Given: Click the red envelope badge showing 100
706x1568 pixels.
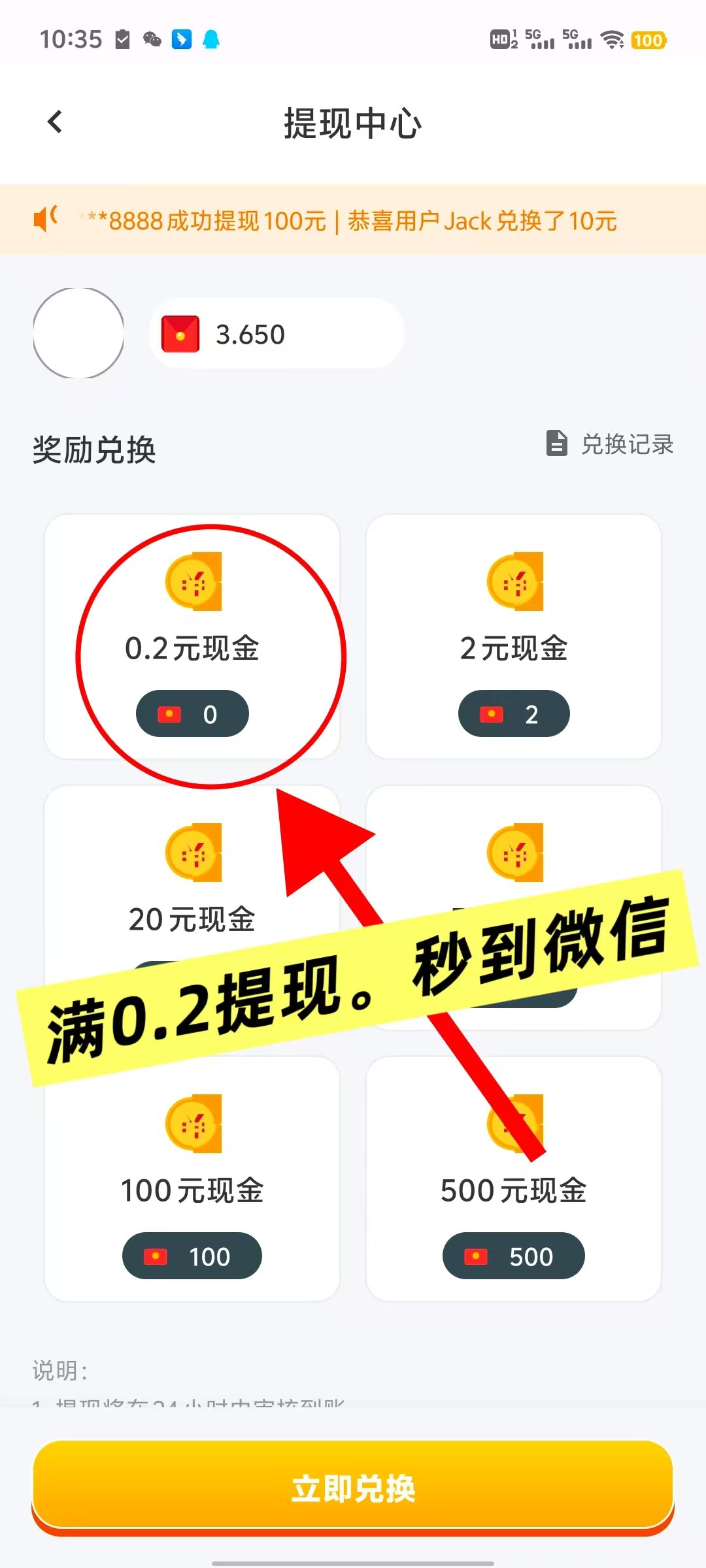Looking at the screenshot, I should [192, 1255].
